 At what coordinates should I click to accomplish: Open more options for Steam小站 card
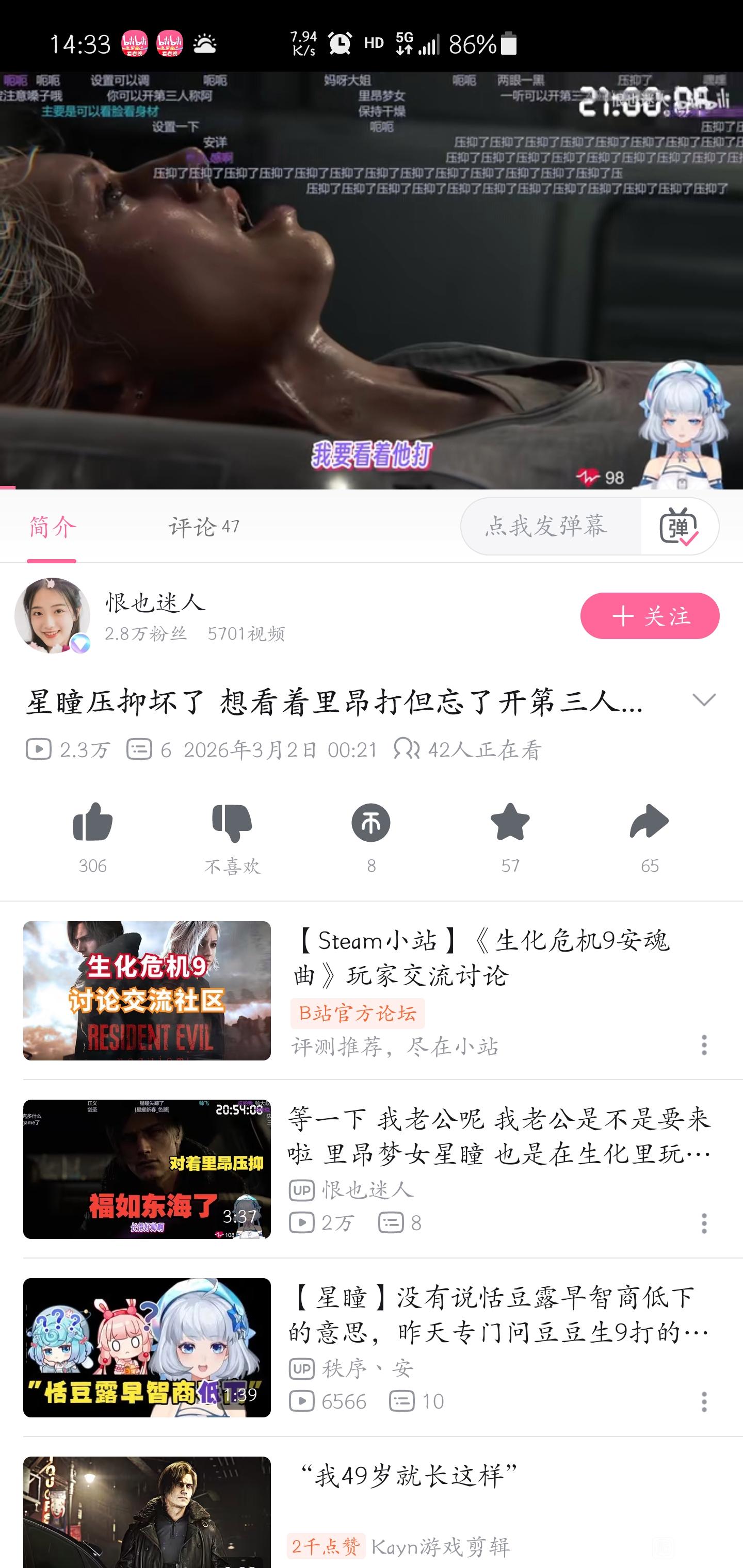click(703, 1044)
